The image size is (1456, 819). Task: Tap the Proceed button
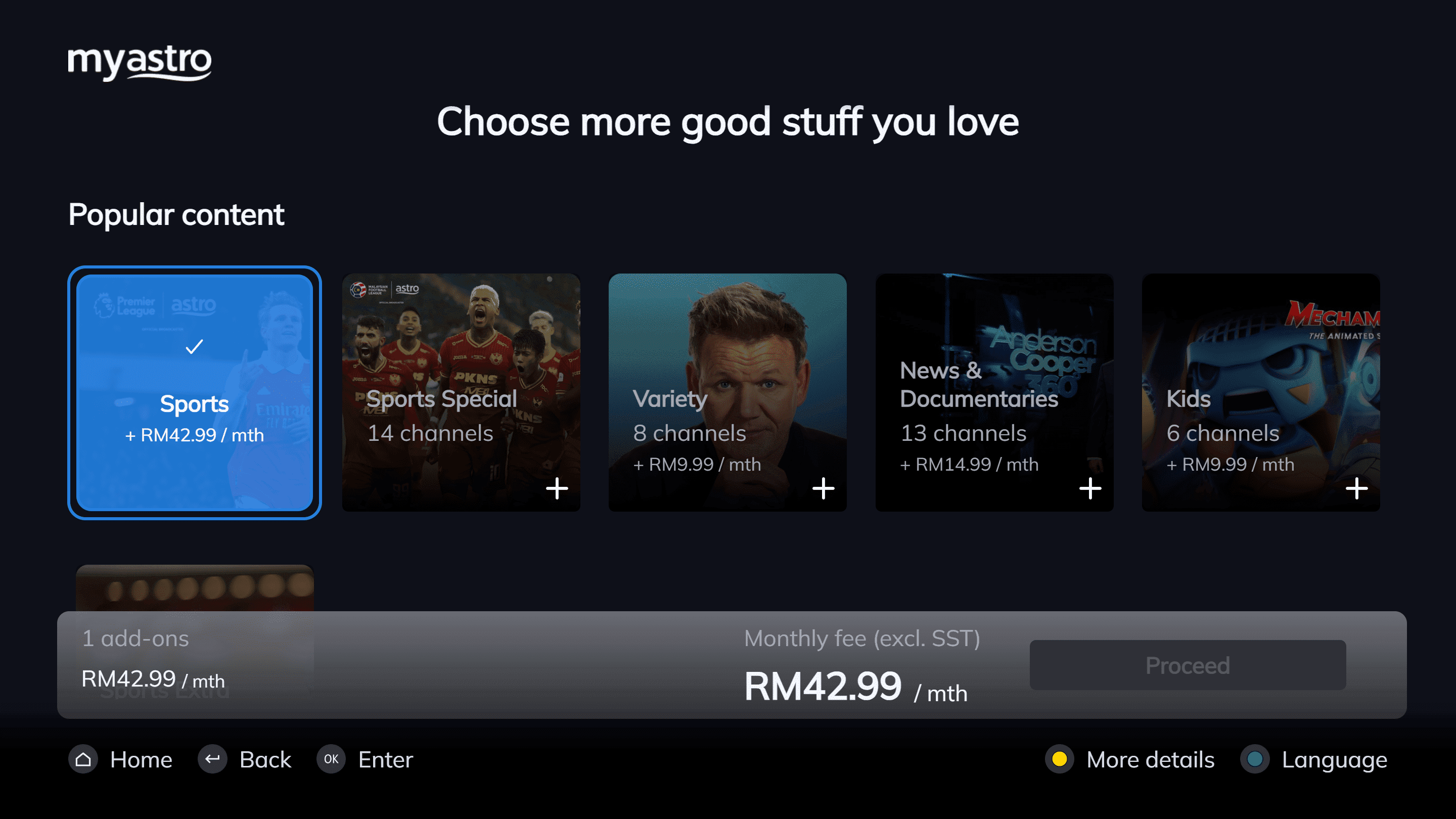(1188, 665)
